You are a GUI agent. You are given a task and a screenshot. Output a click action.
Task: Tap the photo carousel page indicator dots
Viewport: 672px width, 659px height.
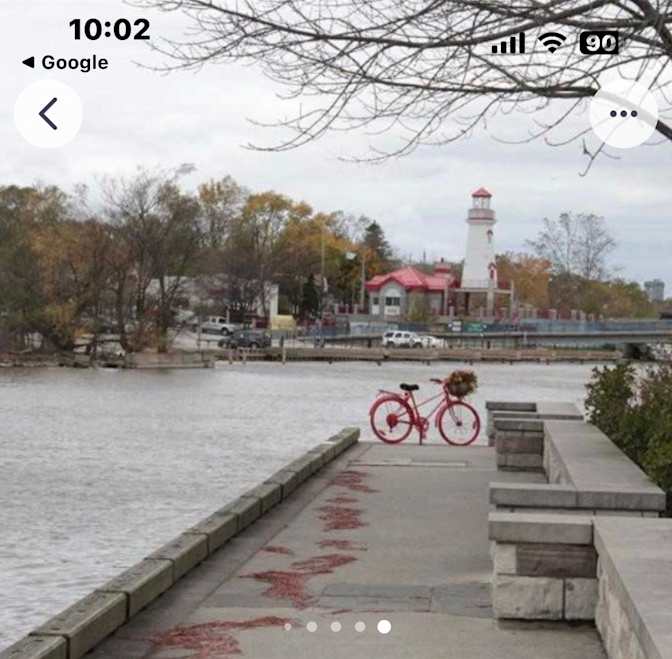[x=336, y=627]
